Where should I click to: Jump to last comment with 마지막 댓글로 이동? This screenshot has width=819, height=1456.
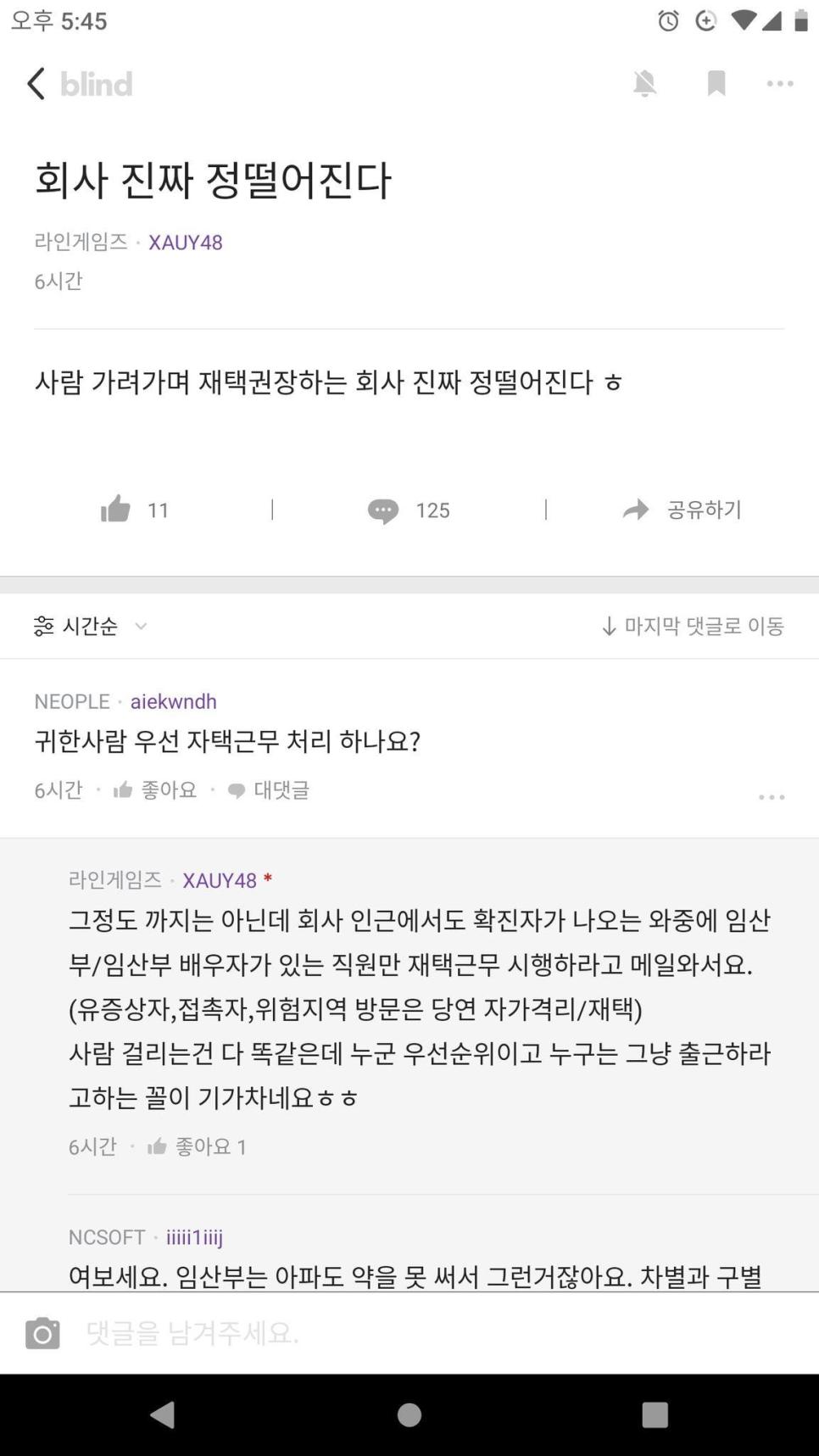(x=692, y=626)
